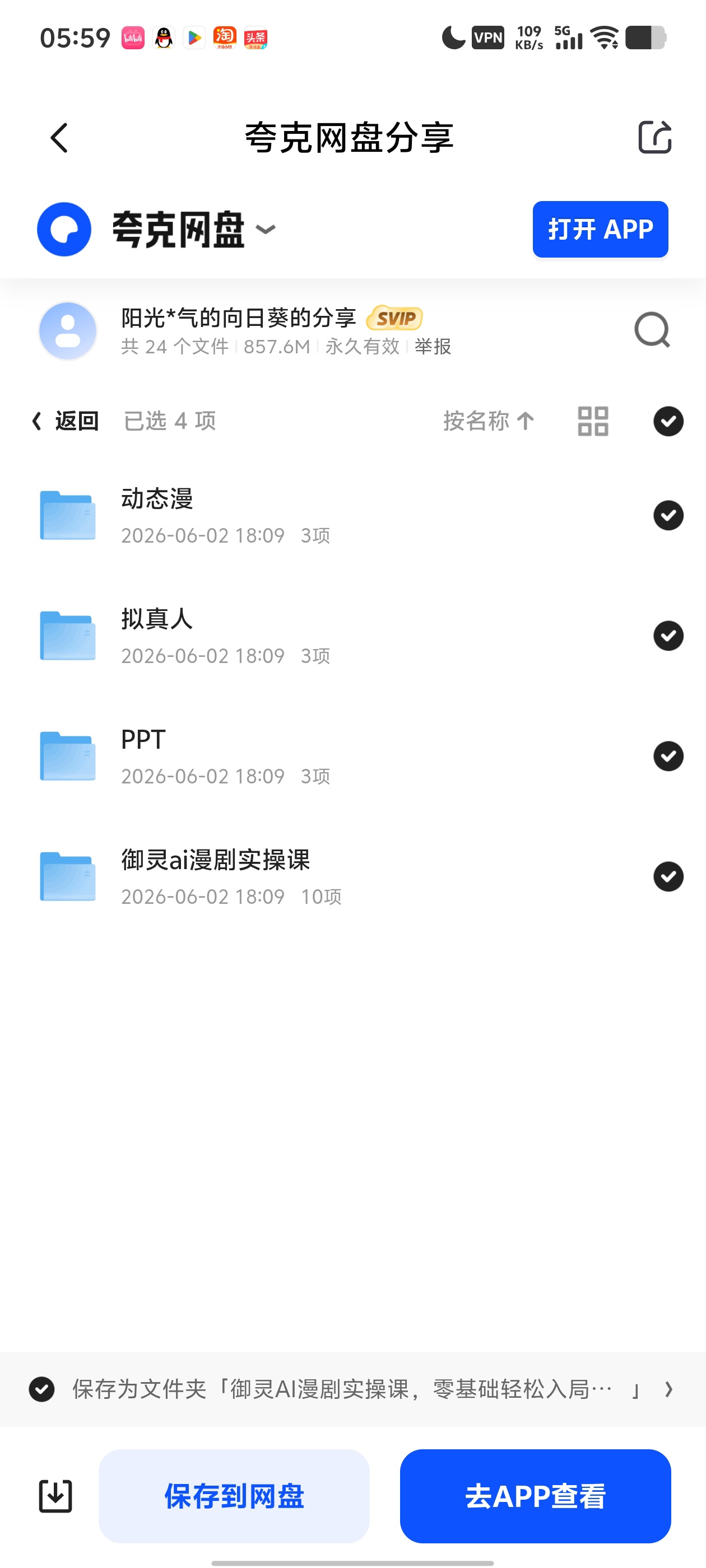Share this page via top-right icon
Image resolution: width=706 pixels, height=1568 pixels.
655,137
